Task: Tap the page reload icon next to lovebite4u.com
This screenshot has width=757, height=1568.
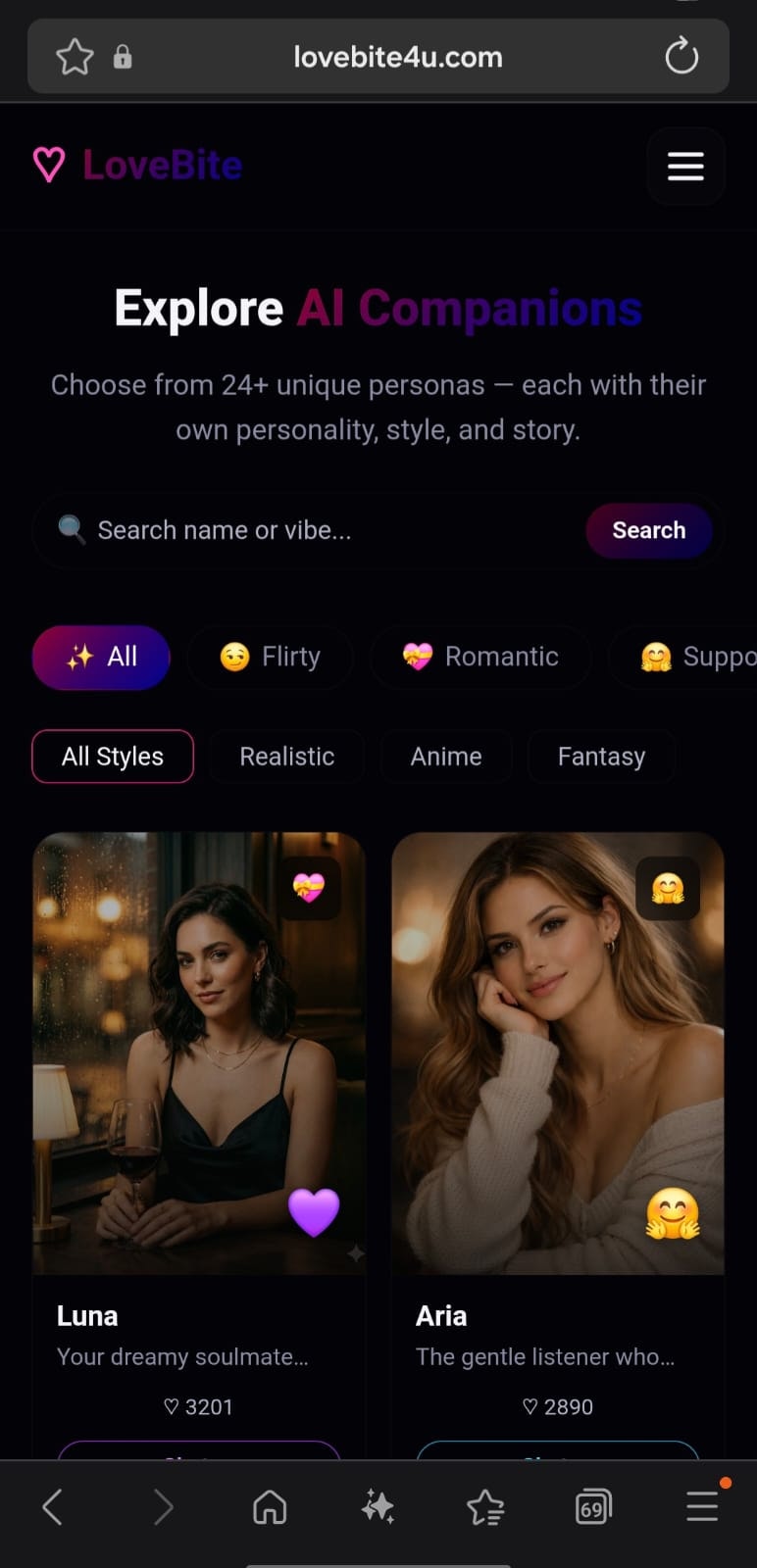Action: tap(681, 57)
